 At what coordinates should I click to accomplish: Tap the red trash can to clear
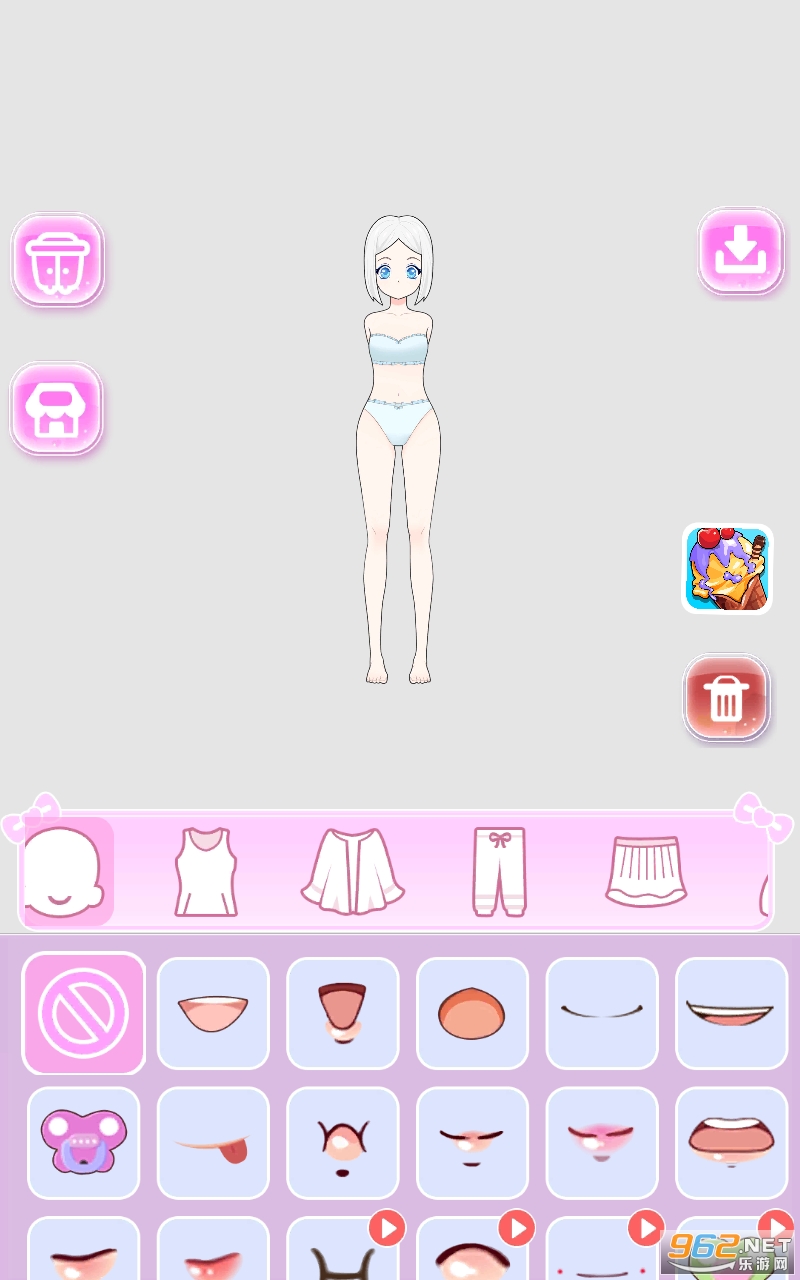726,698
